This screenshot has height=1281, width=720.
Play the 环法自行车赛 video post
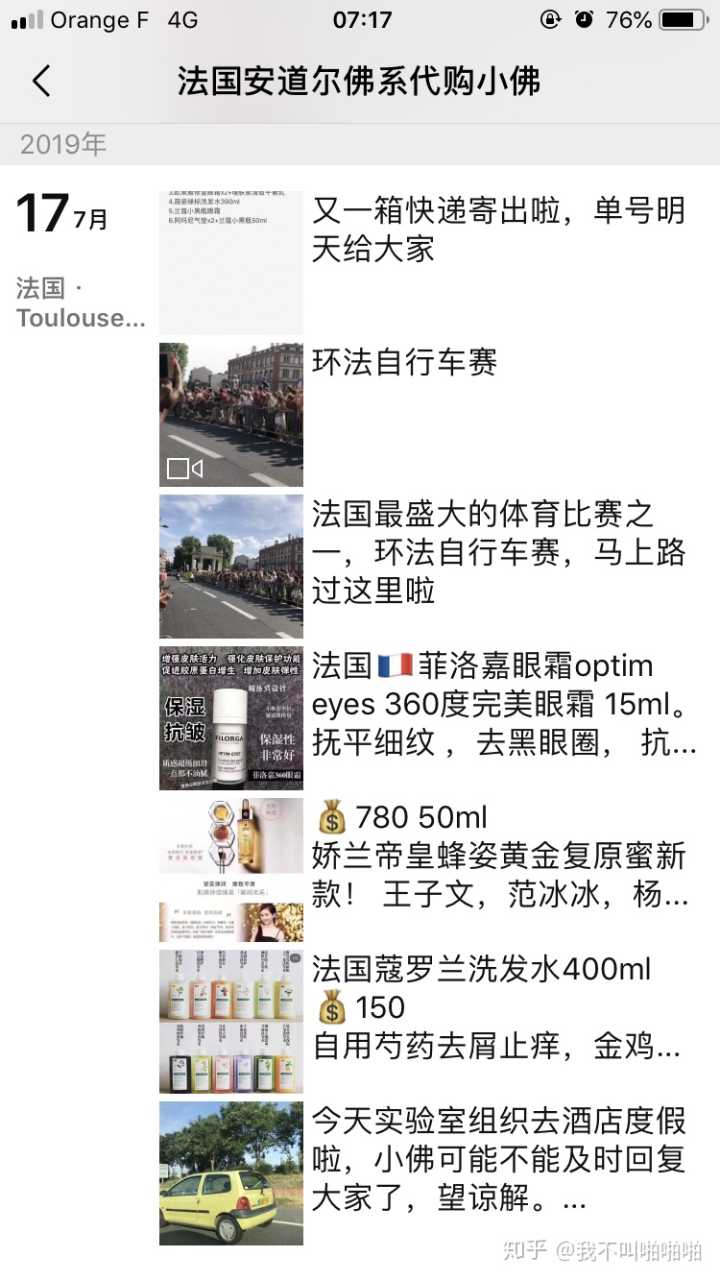point(231,415)
